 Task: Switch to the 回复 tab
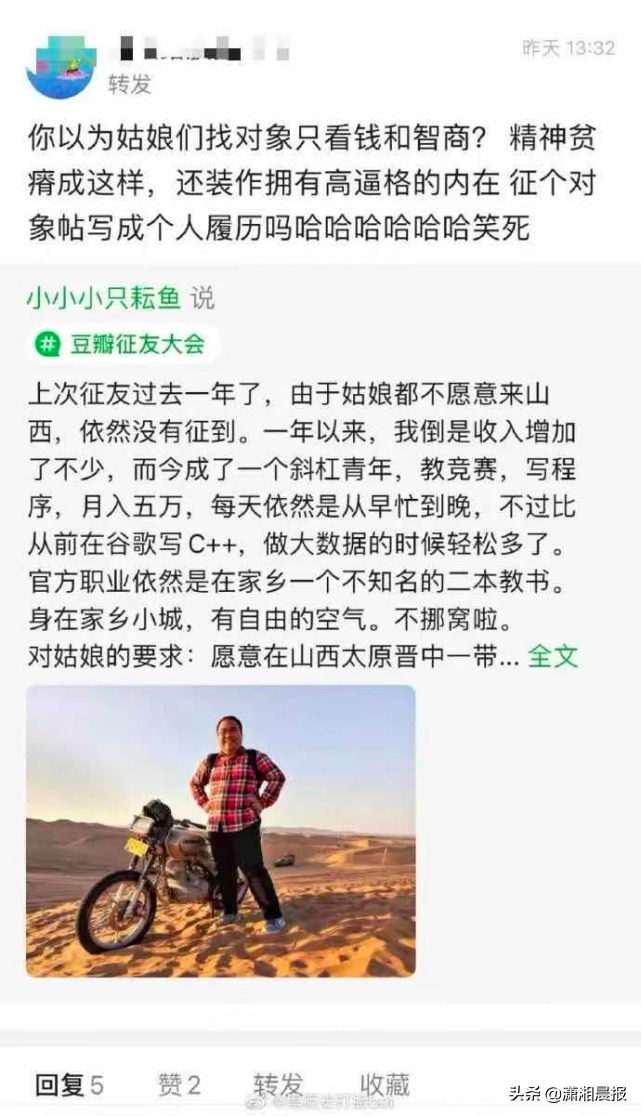68,1084
